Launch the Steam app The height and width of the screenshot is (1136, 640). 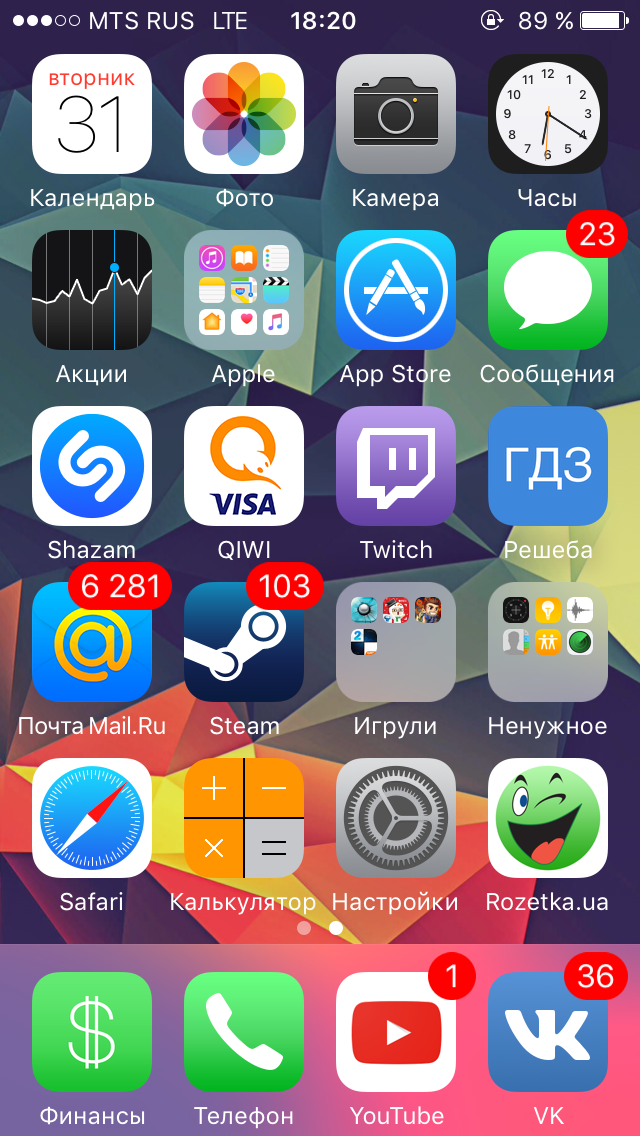[x=244, y=642]
